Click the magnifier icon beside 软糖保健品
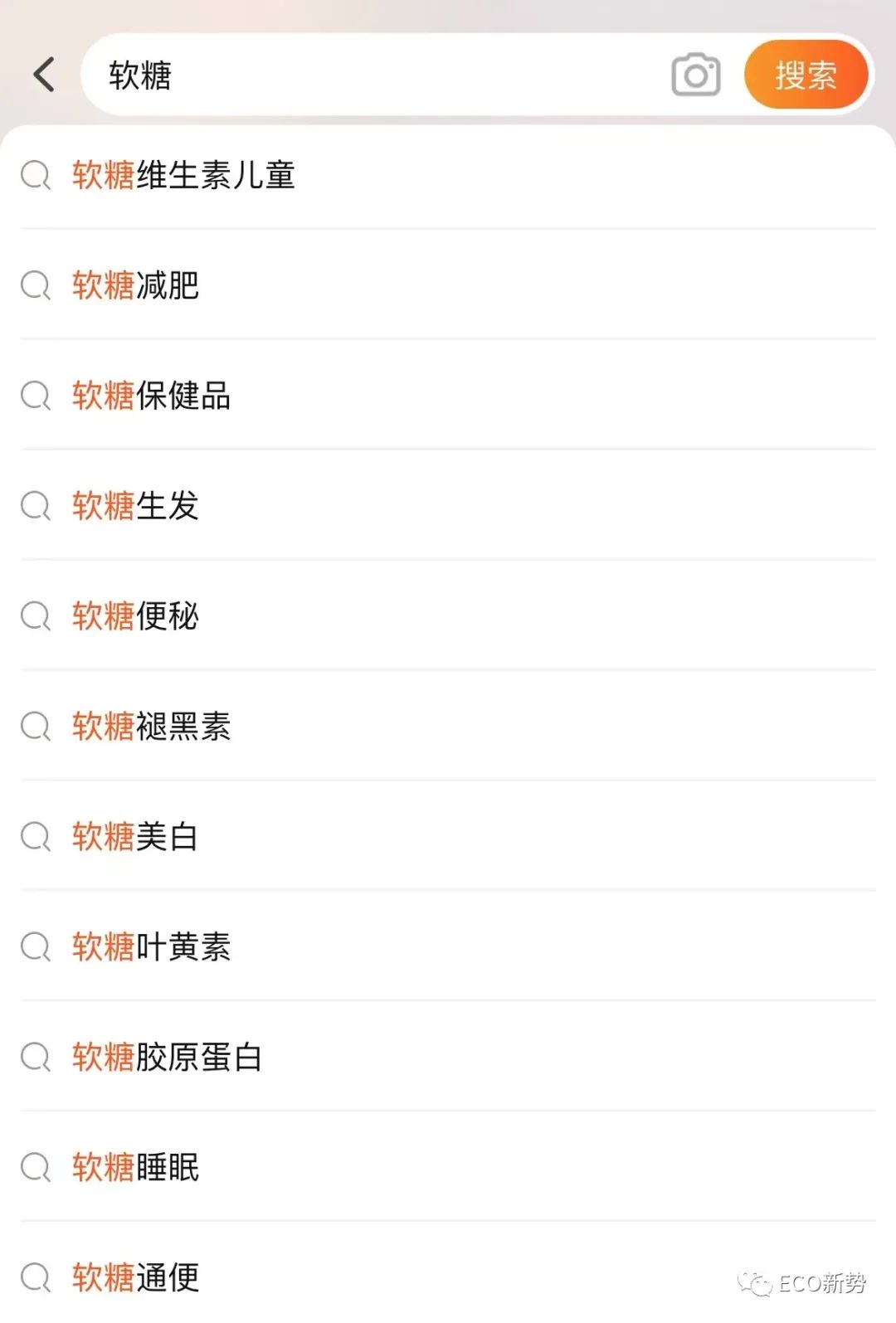896x1323 pixels. [35, 396]
